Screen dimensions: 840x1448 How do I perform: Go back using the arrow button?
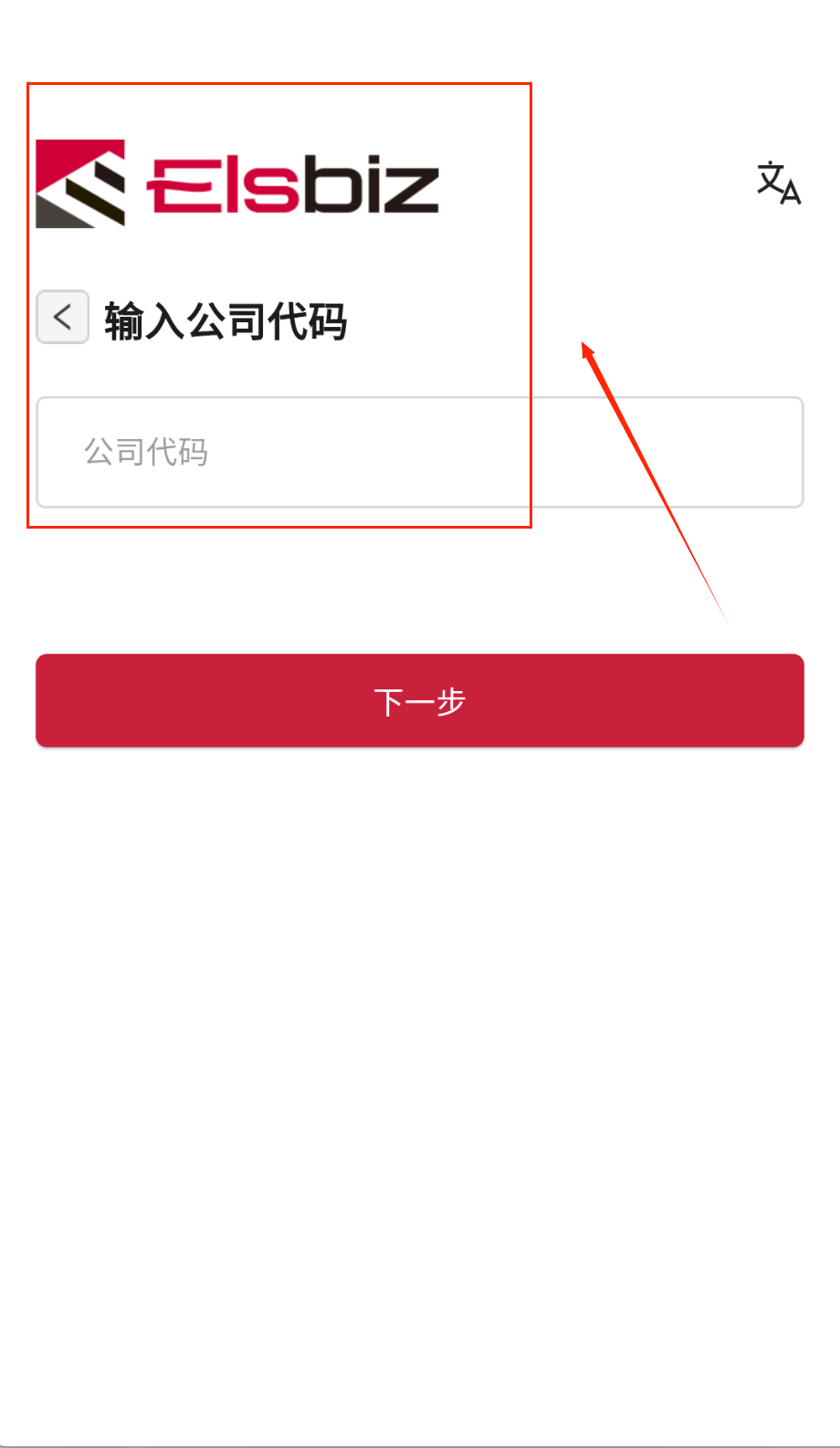click(x=62, y=317)
